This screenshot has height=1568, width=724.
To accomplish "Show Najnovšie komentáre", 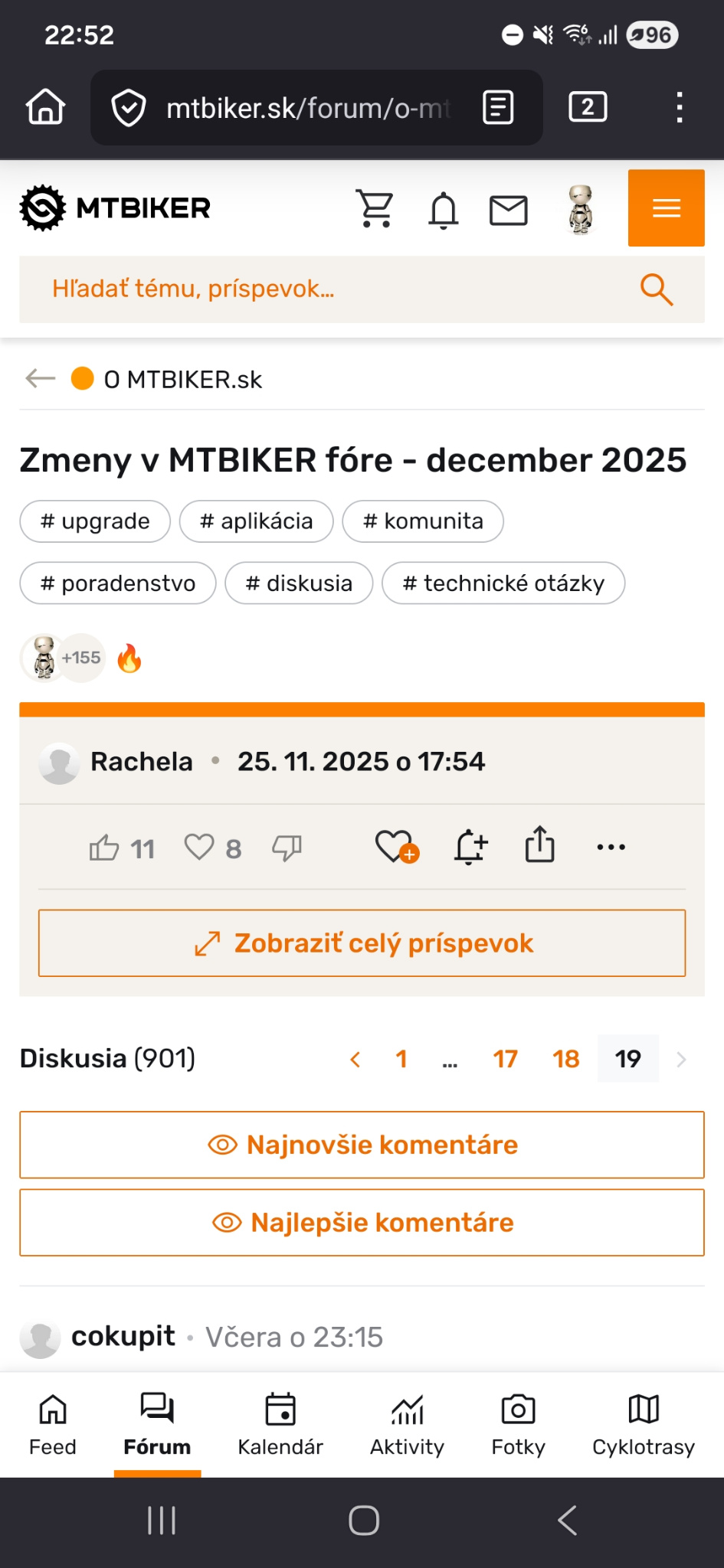I will click(x=362, y=1145).
